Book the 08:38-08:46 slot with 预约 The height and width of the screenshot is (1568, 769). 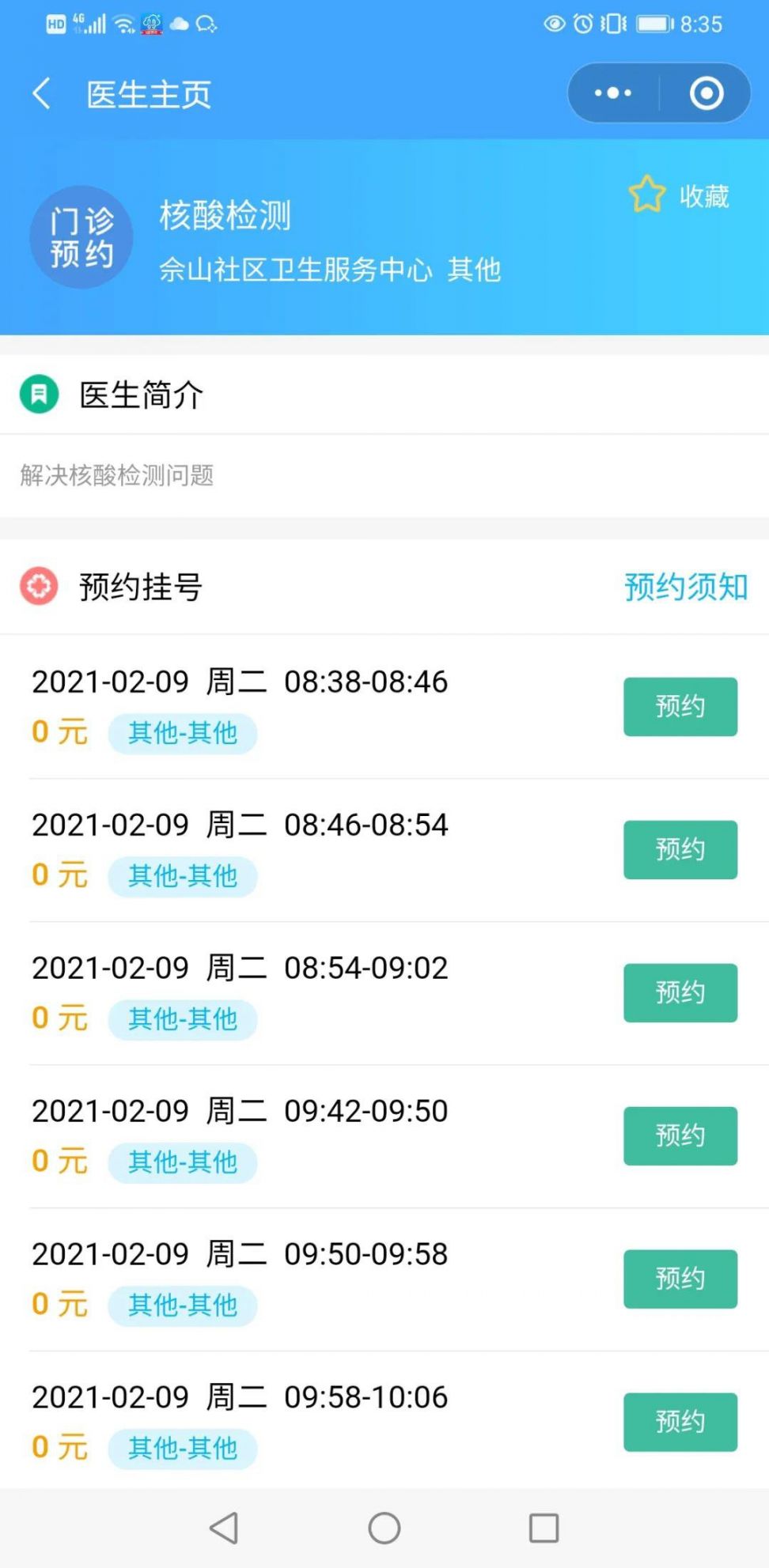680,706
